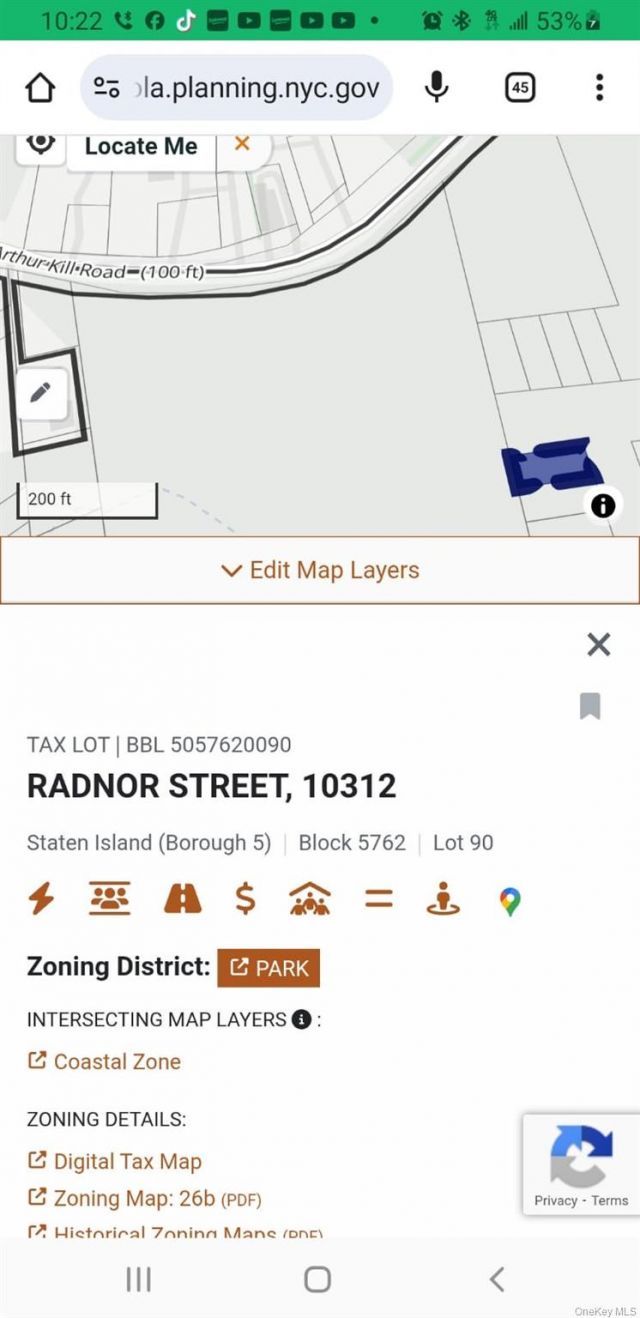Dismiss the Locate Me orange X

242,144
